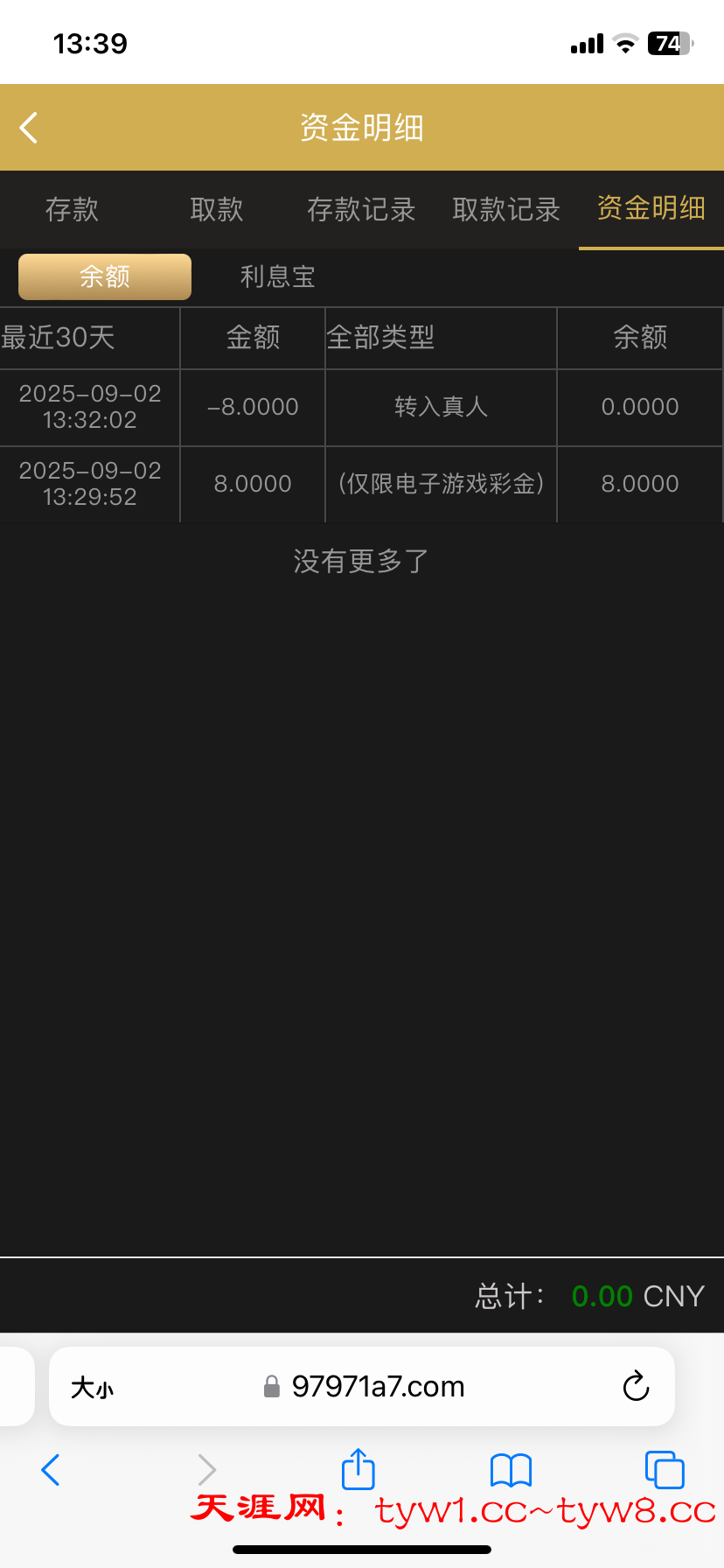Select the 资金明细 tab

click(x=651, y=209)
